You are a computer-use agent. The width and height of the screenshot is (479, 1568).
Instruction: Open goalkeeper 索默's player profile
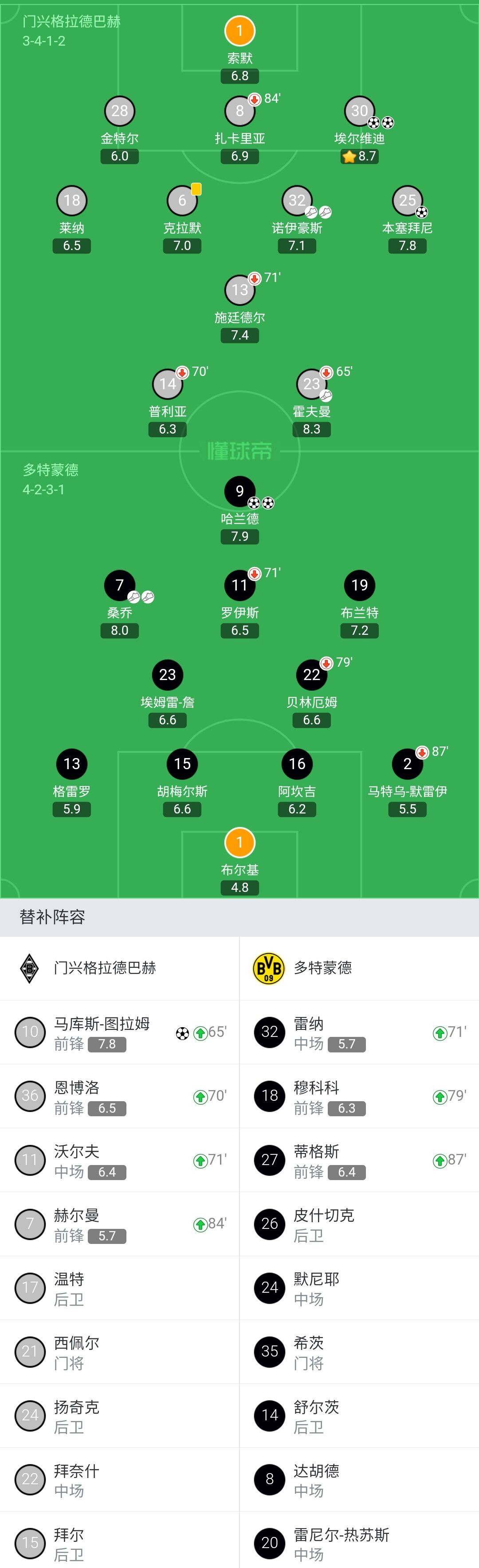[x=239, y=31]
